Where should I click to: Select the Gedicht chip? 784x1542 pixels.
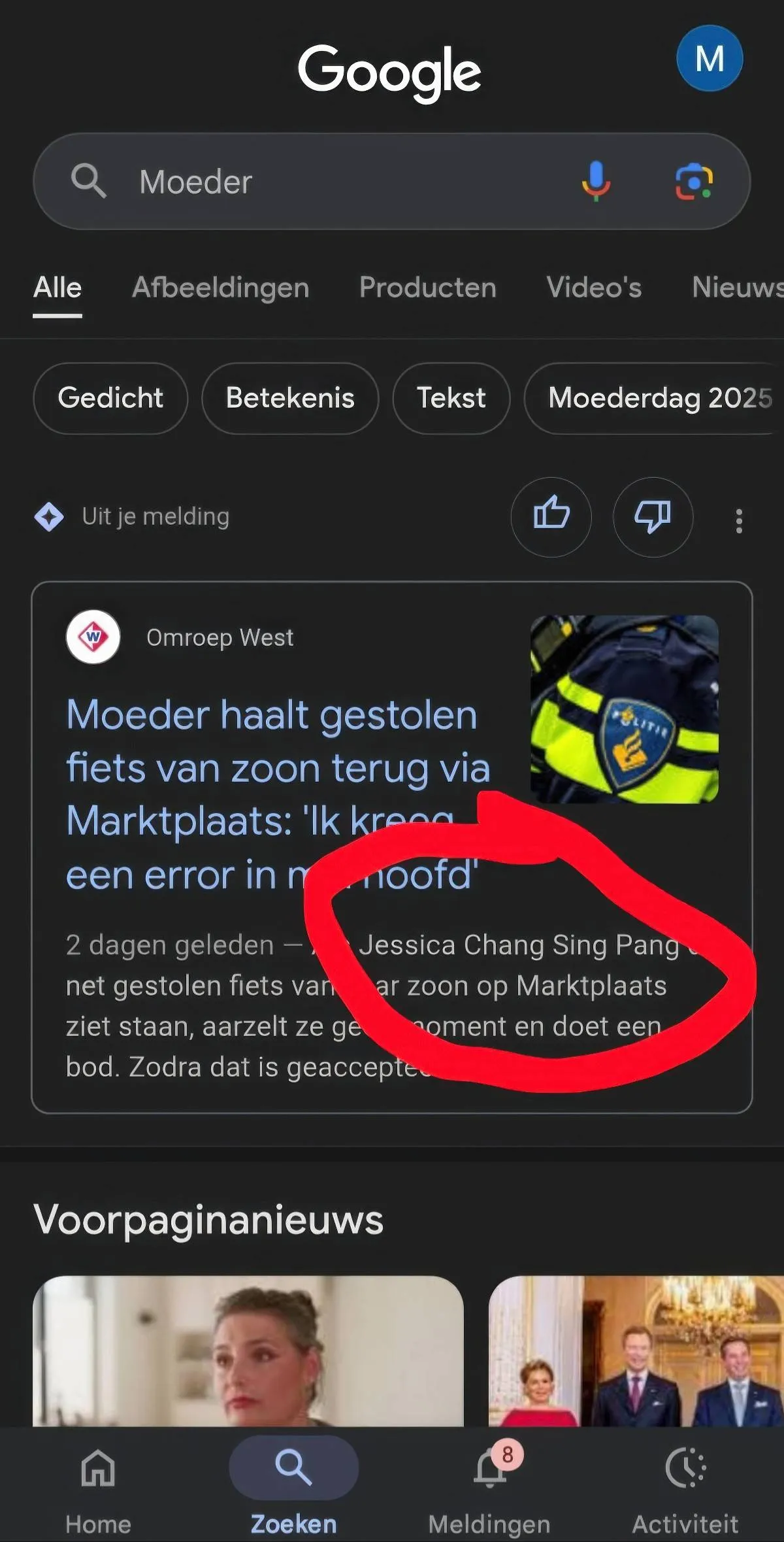click(110, 398)
